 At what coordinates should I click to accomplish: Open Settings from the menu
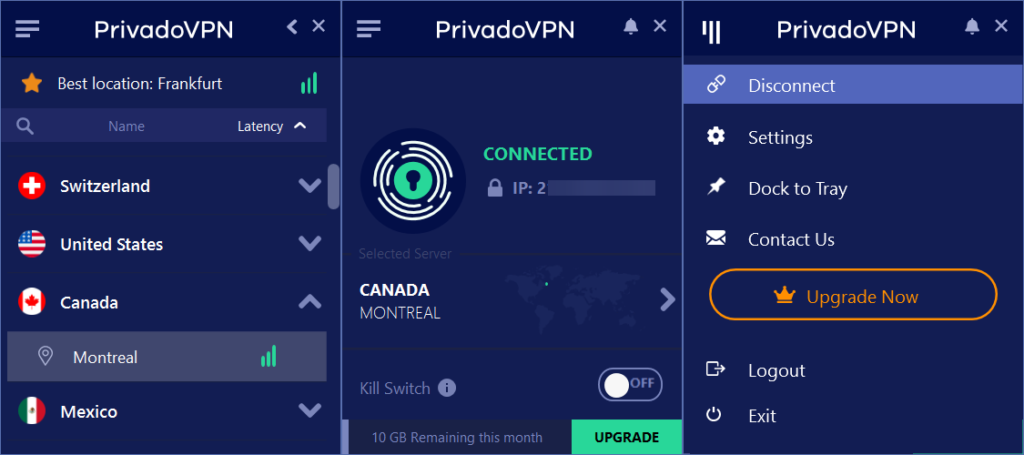click(x=780, y=137)
